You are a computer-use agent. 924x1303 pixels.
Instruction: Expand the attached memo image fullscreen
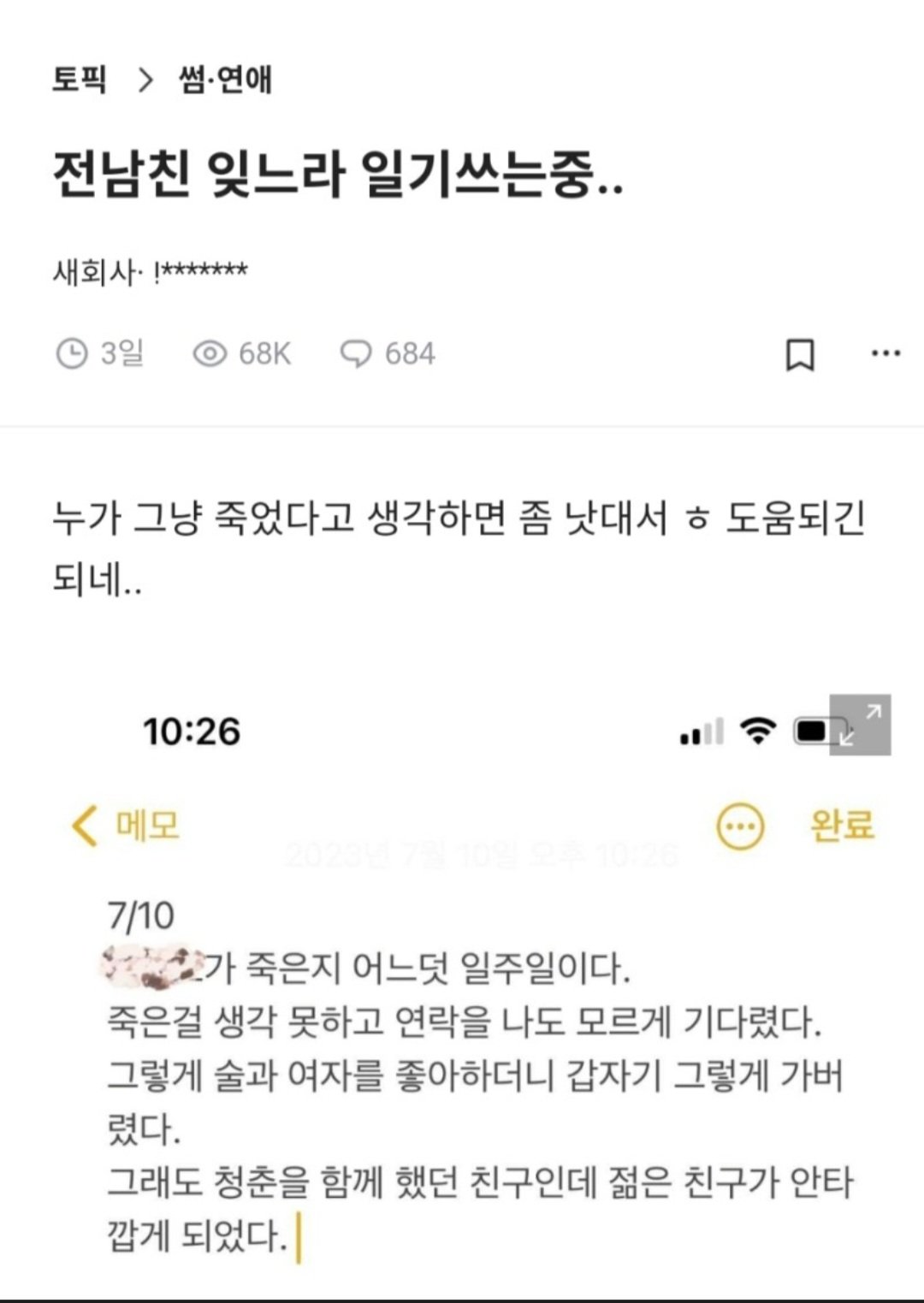860,725
